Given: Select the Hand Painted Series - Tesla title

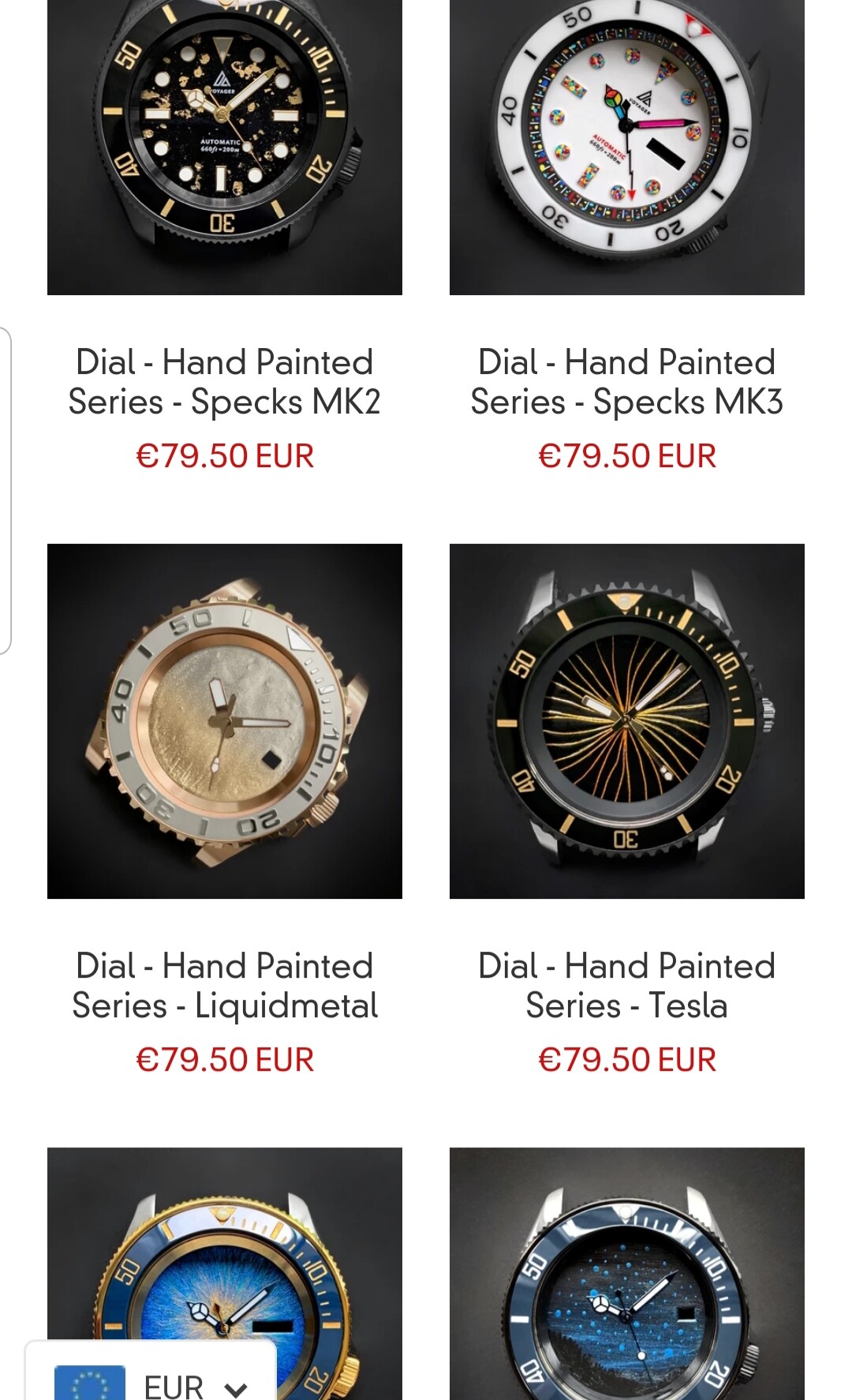Looking at the screenshot, I should click(x=627, y=986).
